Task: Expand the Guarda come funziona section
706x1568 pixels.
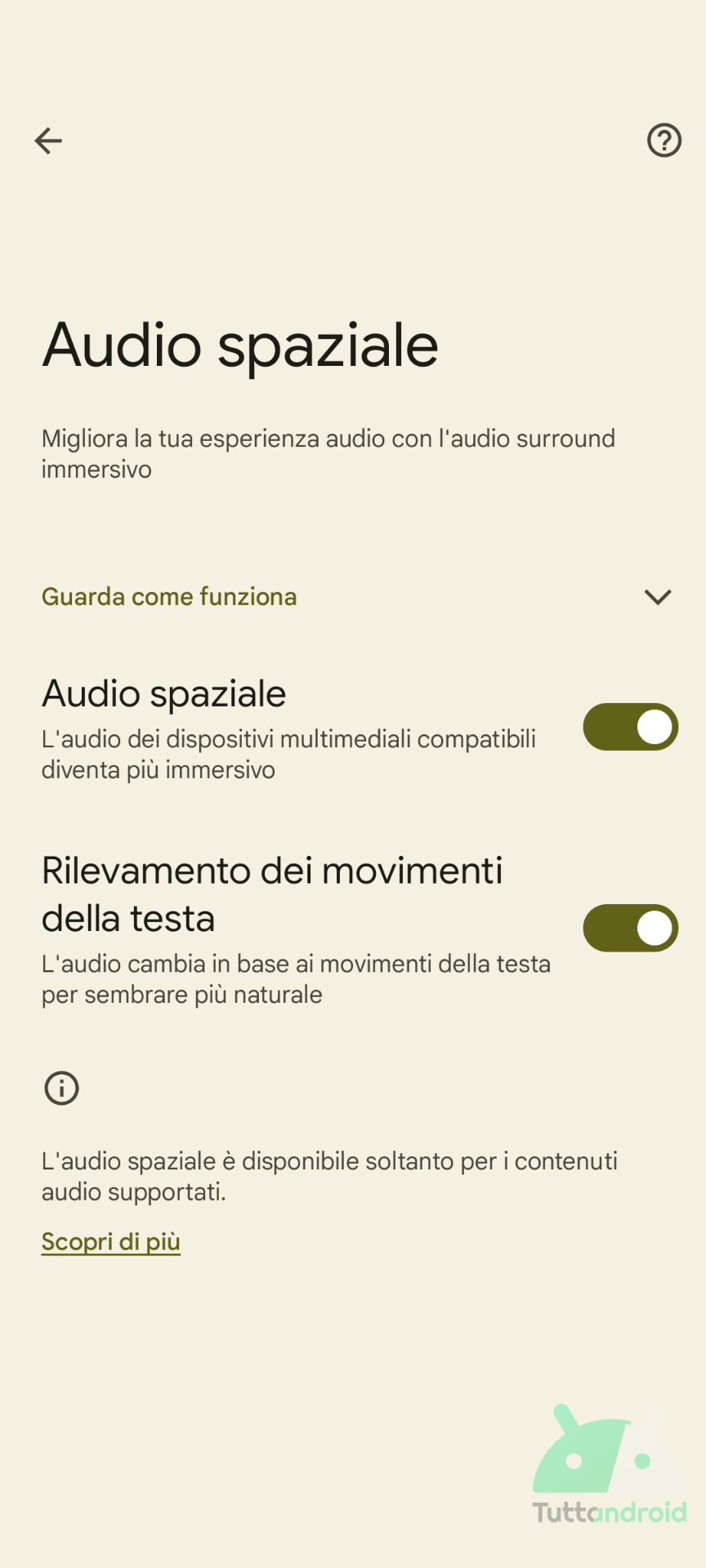Action: click(657, 597)
